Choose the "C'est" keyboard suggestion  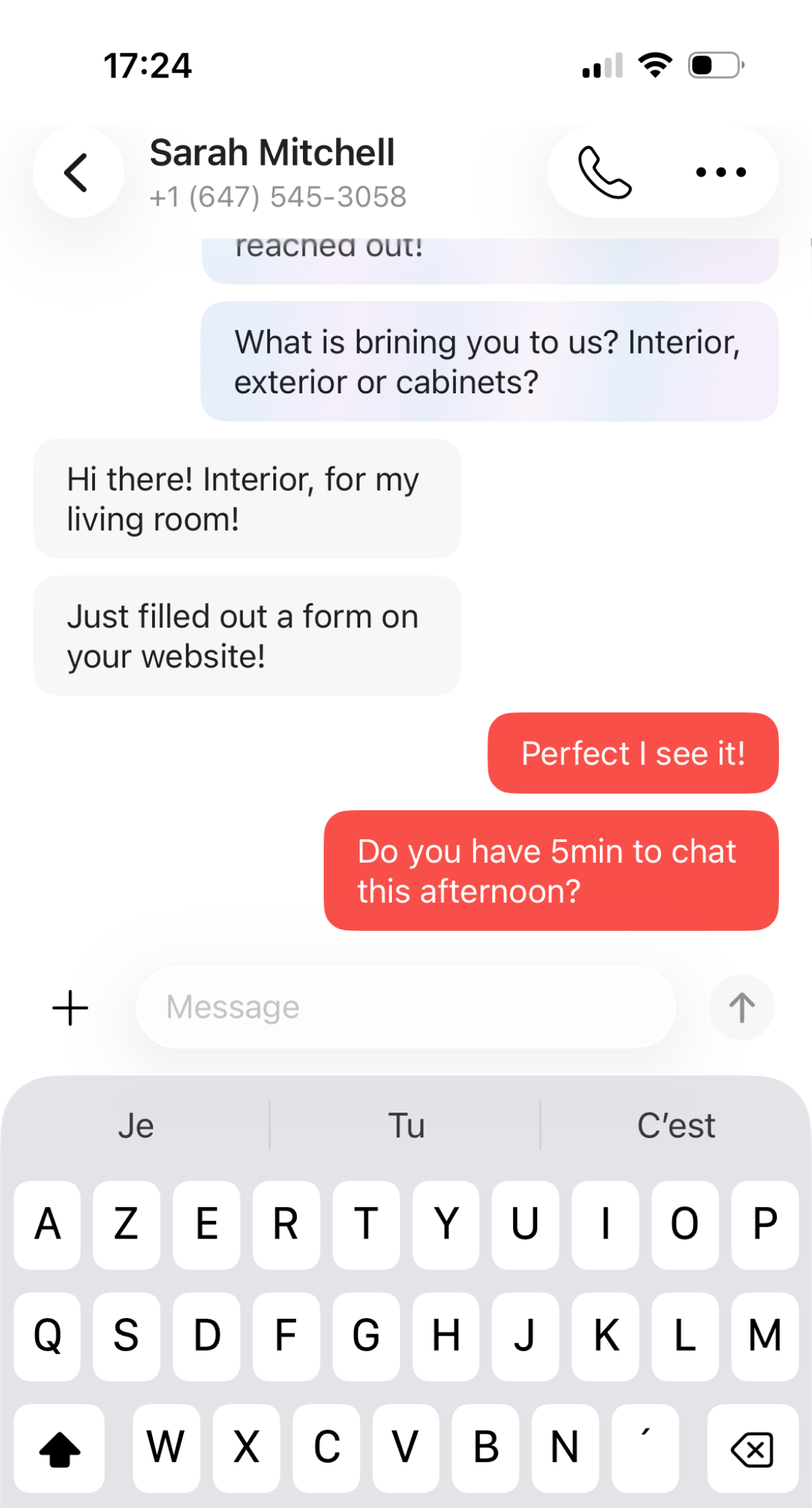click(675, 1125)
